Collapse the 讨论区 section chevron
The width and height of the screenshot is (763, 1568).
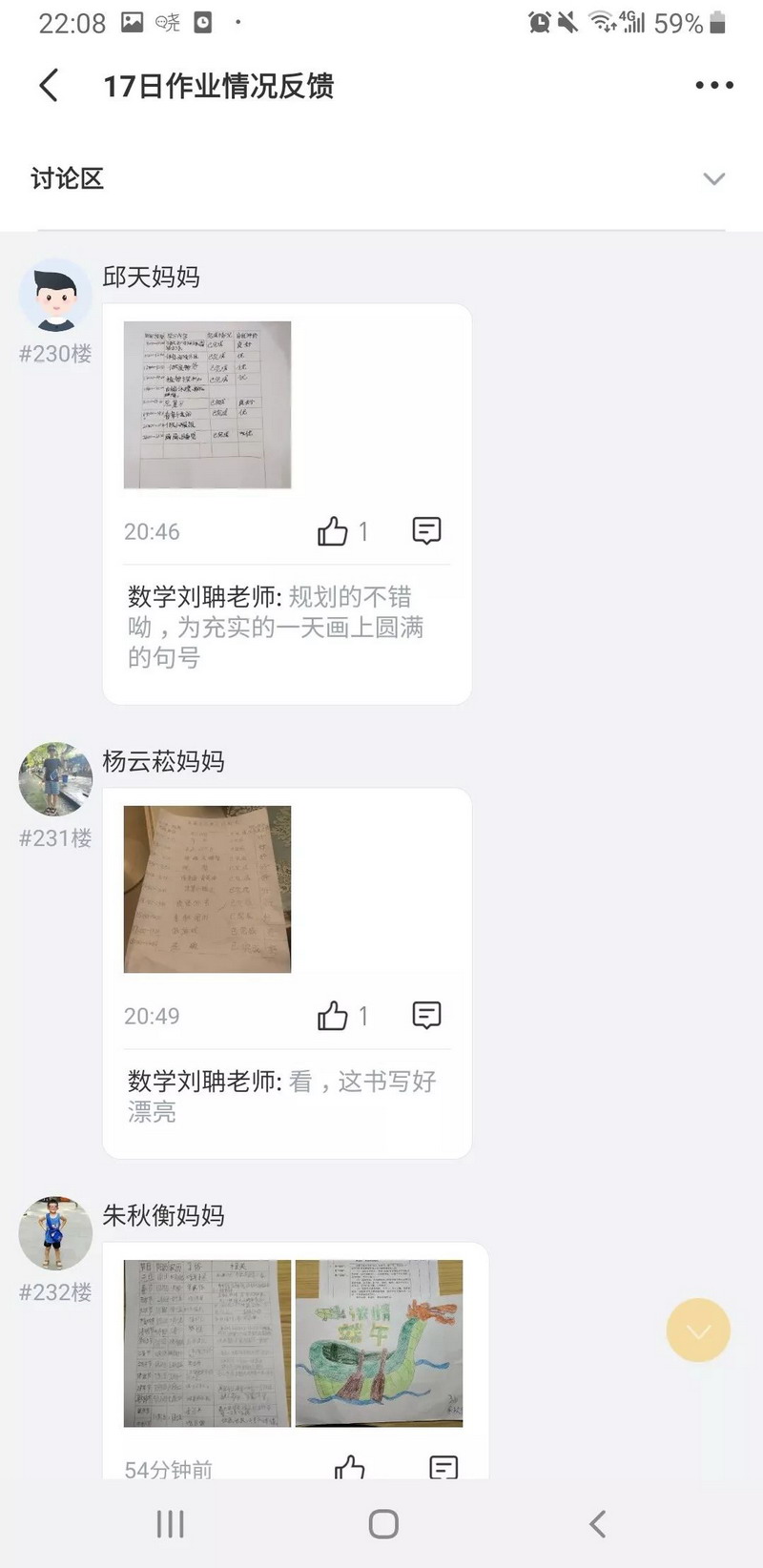(713, 178)
